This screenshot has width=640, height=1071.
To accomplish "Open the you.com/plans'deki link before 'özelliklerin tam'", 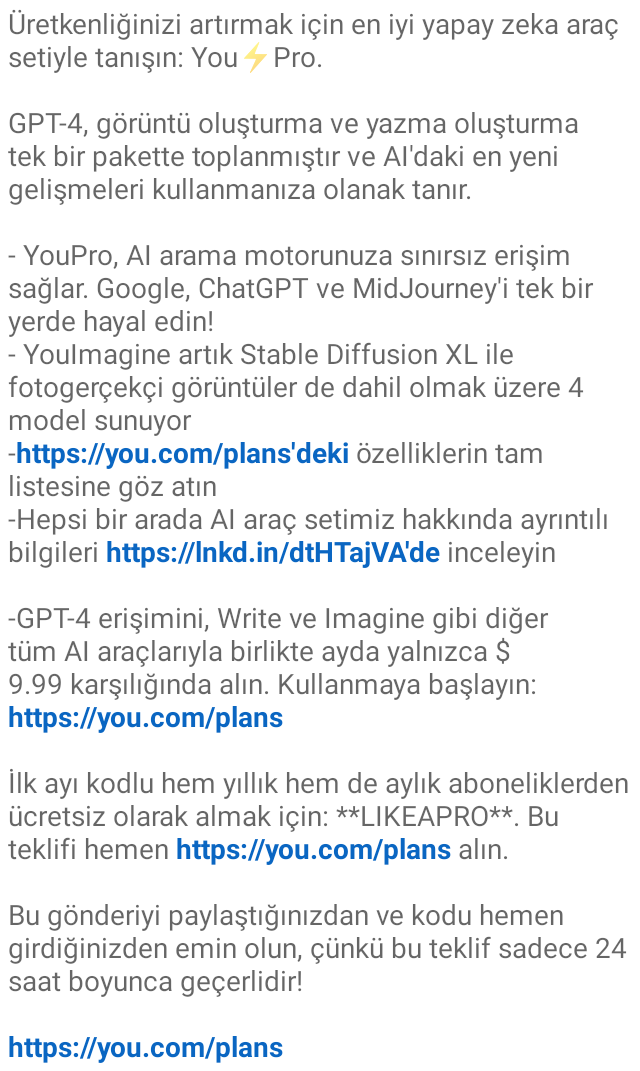I will (182, 454).
